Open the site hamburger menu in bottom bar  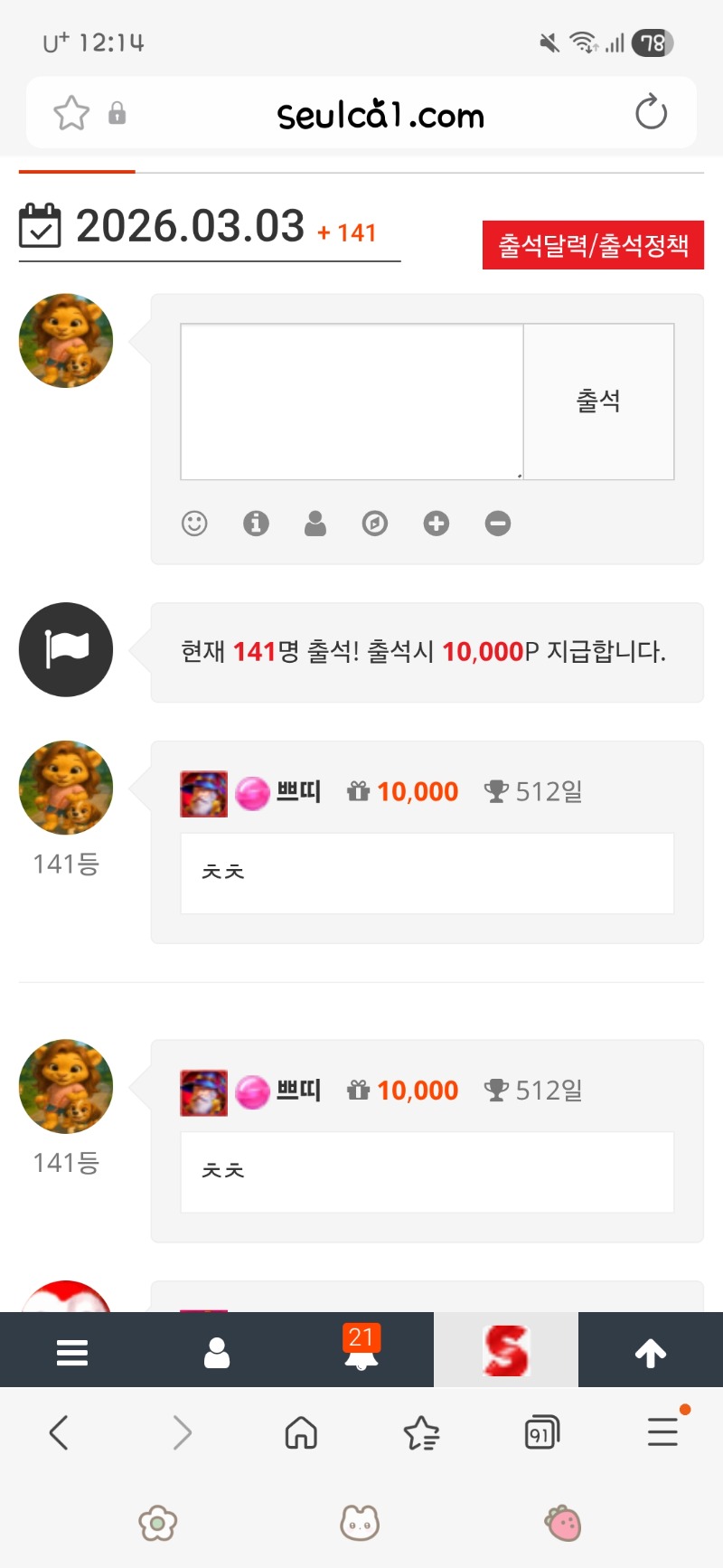(72, 1353)
